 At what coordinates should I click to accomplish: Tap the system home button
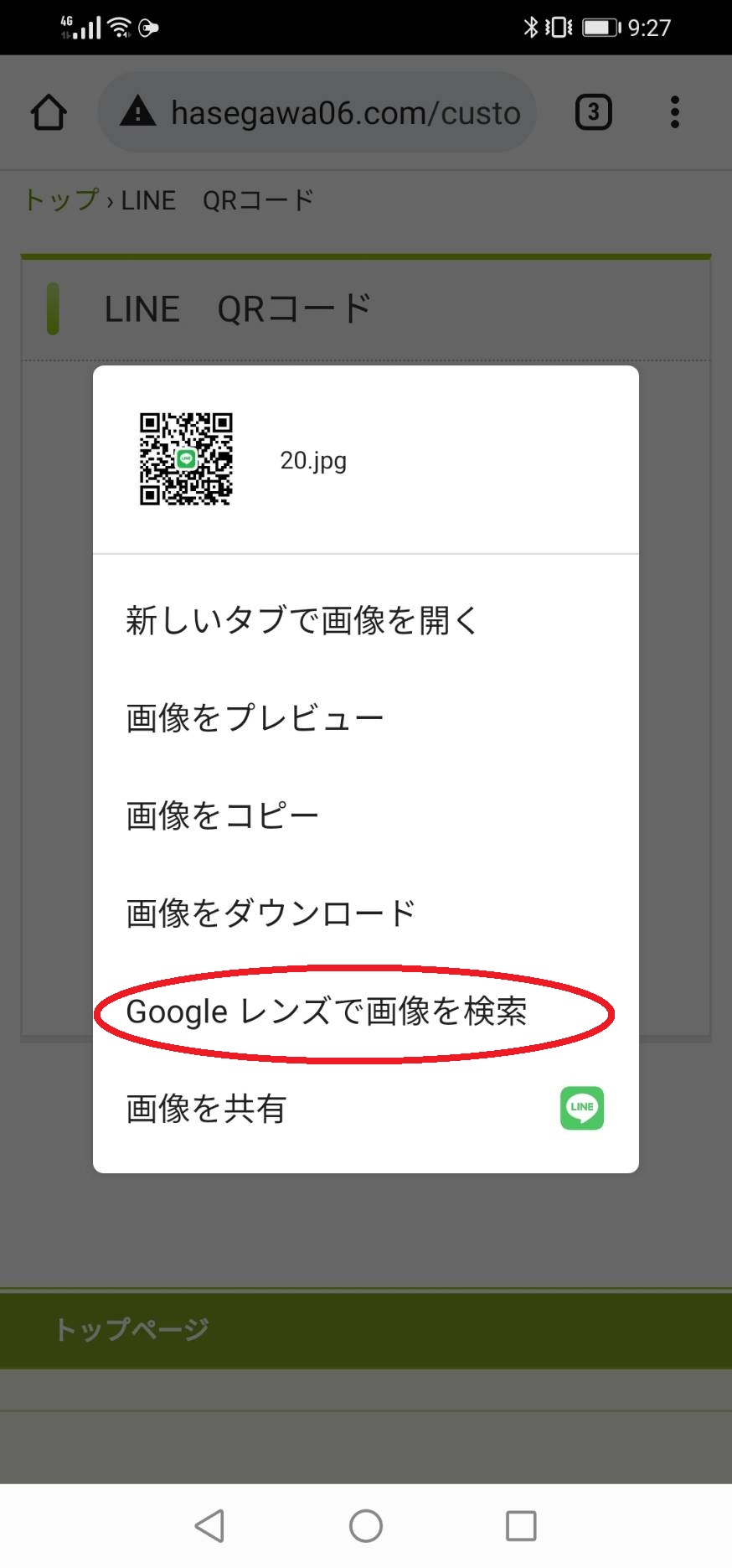click(366, 1525)
